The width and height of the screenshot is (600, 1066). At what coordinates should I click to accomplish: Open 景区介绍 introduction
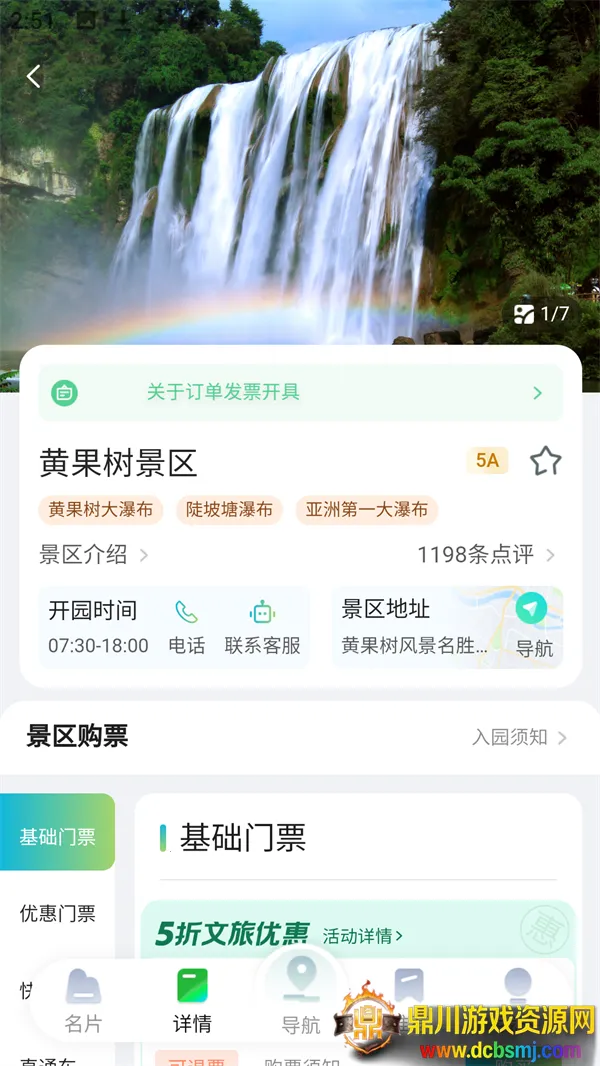pos(93,555)
